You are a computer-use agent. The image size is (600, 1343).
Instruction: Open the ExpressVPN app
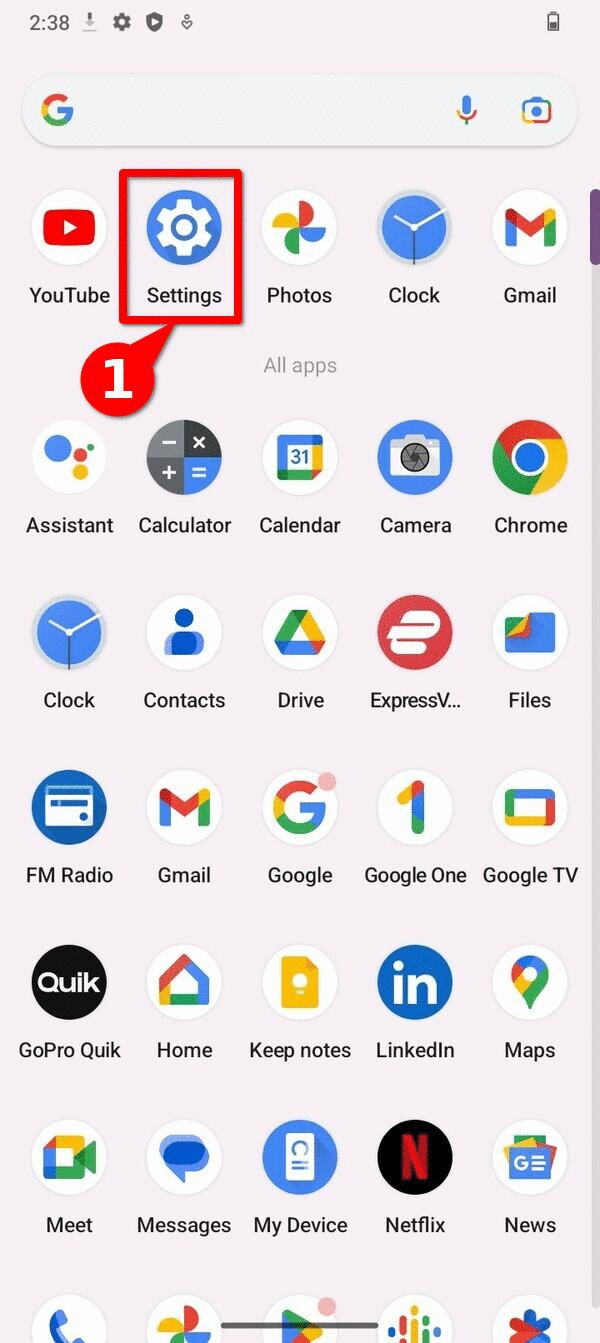pyautogui.click(x=415, y=633)
